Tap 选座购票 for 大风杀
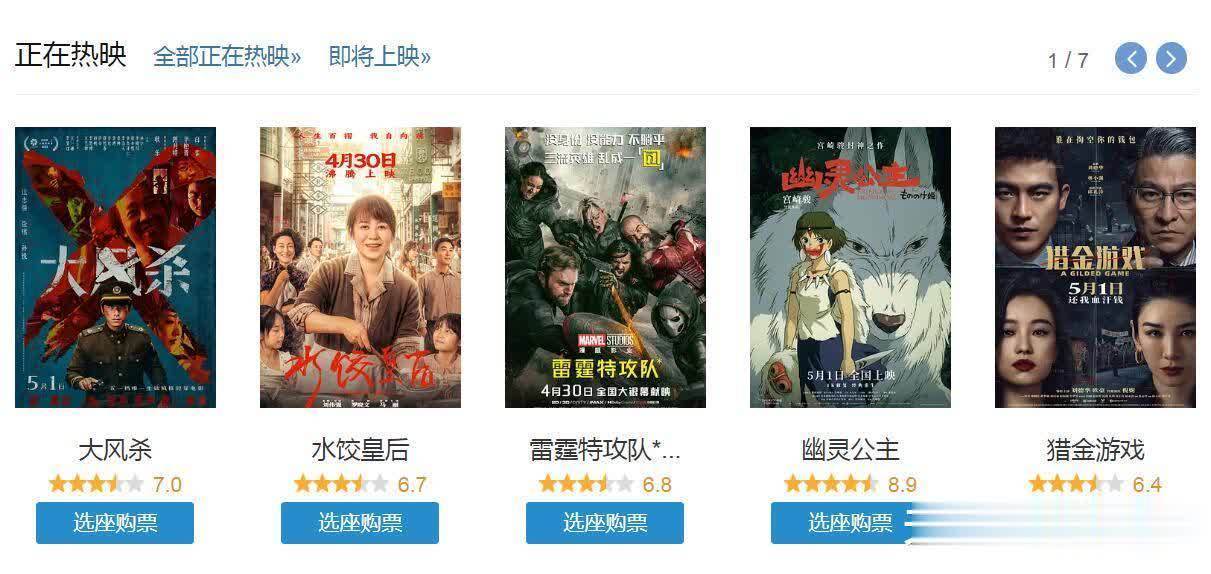Image resolution: width=1211 pixels, height=574 pixels. point(115,523)
